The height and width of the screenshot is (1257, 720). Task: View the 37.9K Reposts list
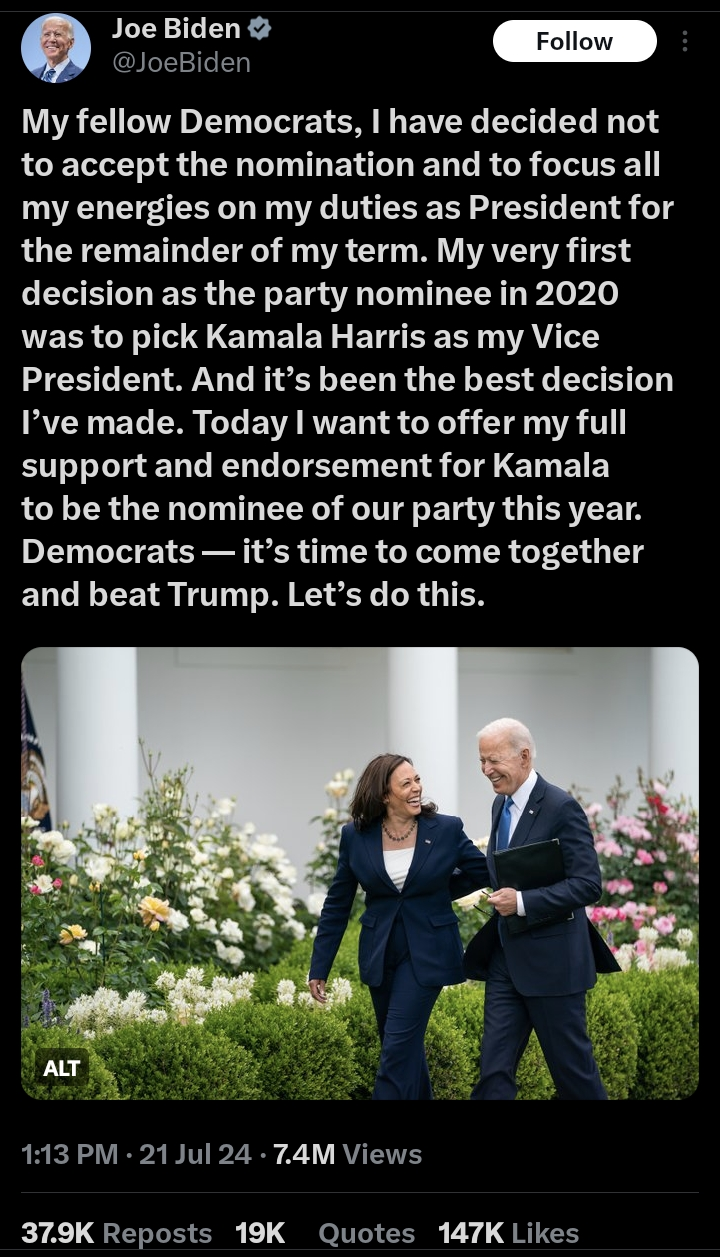(x=117, y=1233)
